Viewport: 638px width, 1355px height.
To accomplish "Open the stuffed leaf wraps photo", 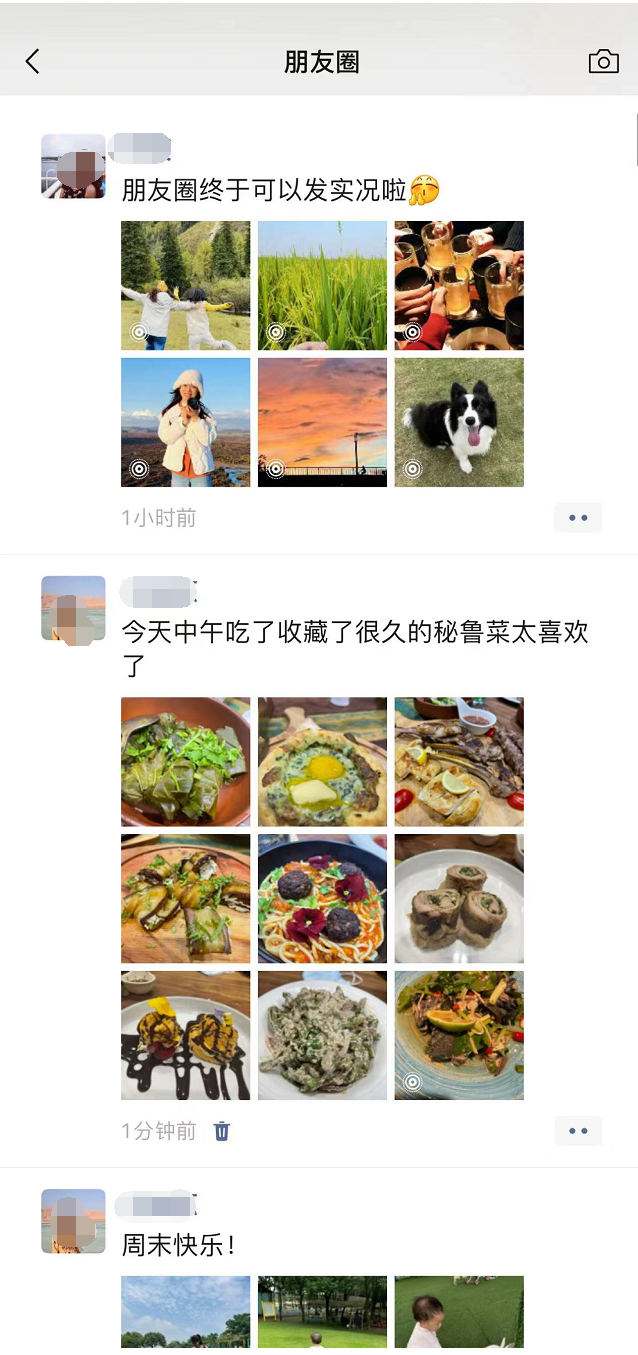I will coord(186,762).
